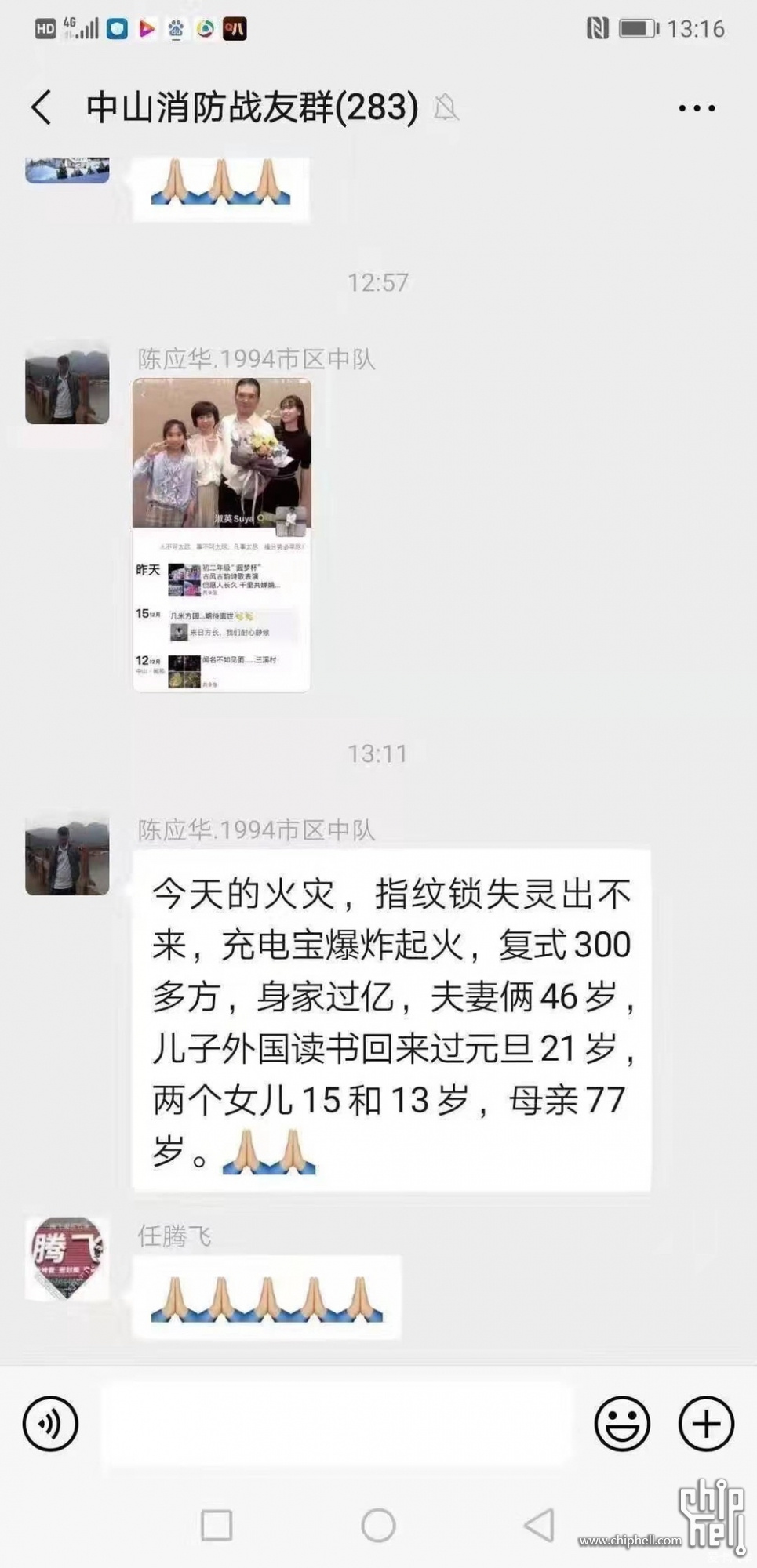The width and height of the screenshot is (757, 1568).
Task: Open the group chat overflow menu
Action: (x=697, y=108)
